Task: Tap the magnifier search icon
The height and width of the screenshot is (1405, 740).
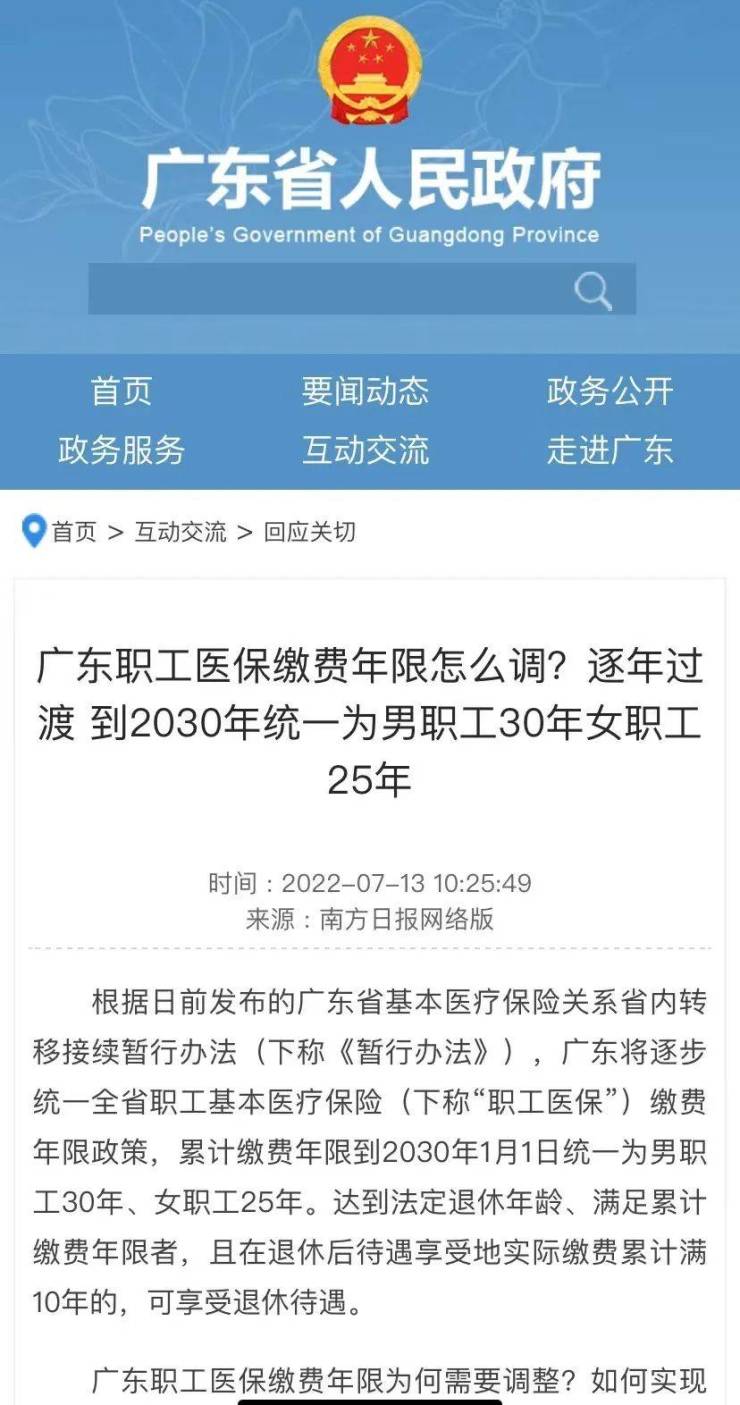Action: click(592, 291)
